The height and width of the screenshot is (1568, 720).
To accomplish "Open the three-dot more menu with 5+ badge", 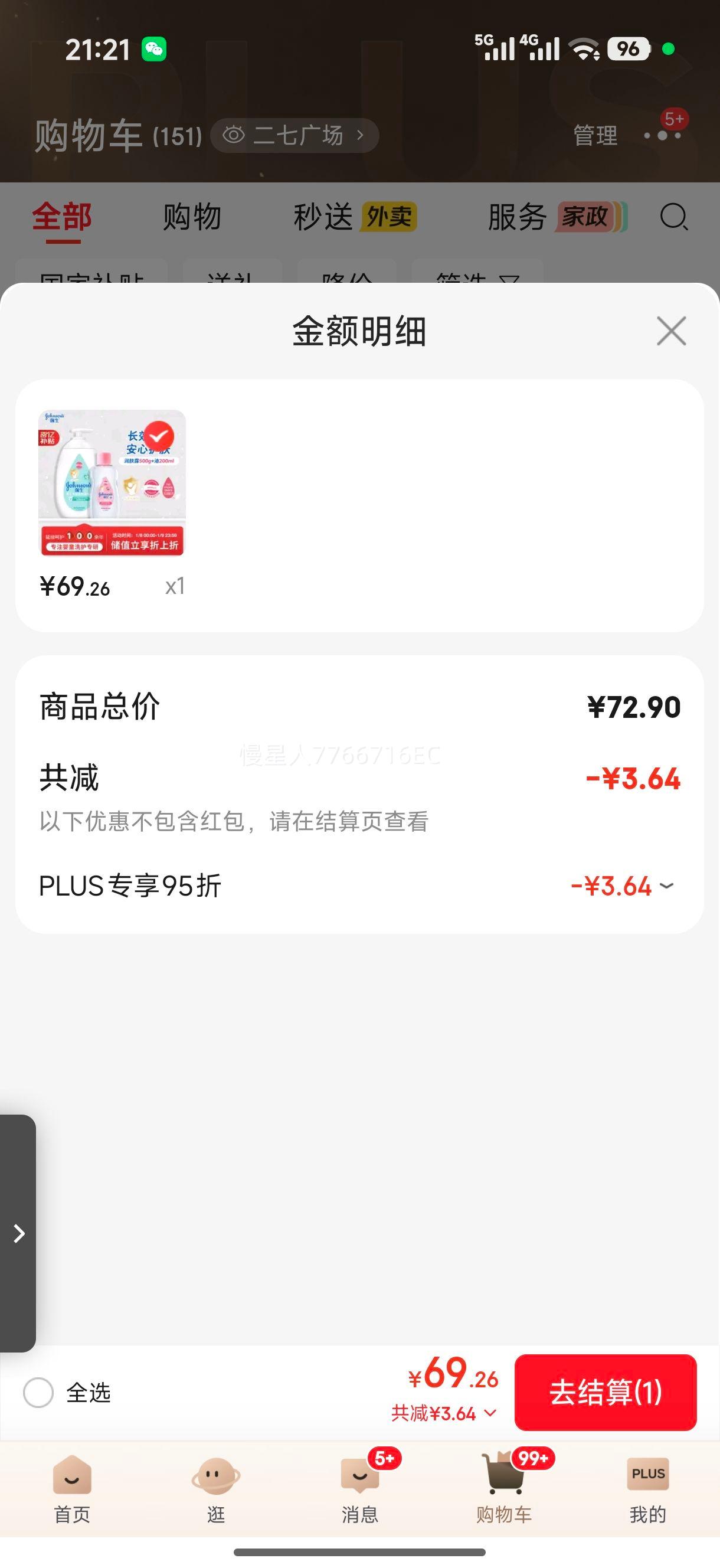I will (x=662, y=135).
